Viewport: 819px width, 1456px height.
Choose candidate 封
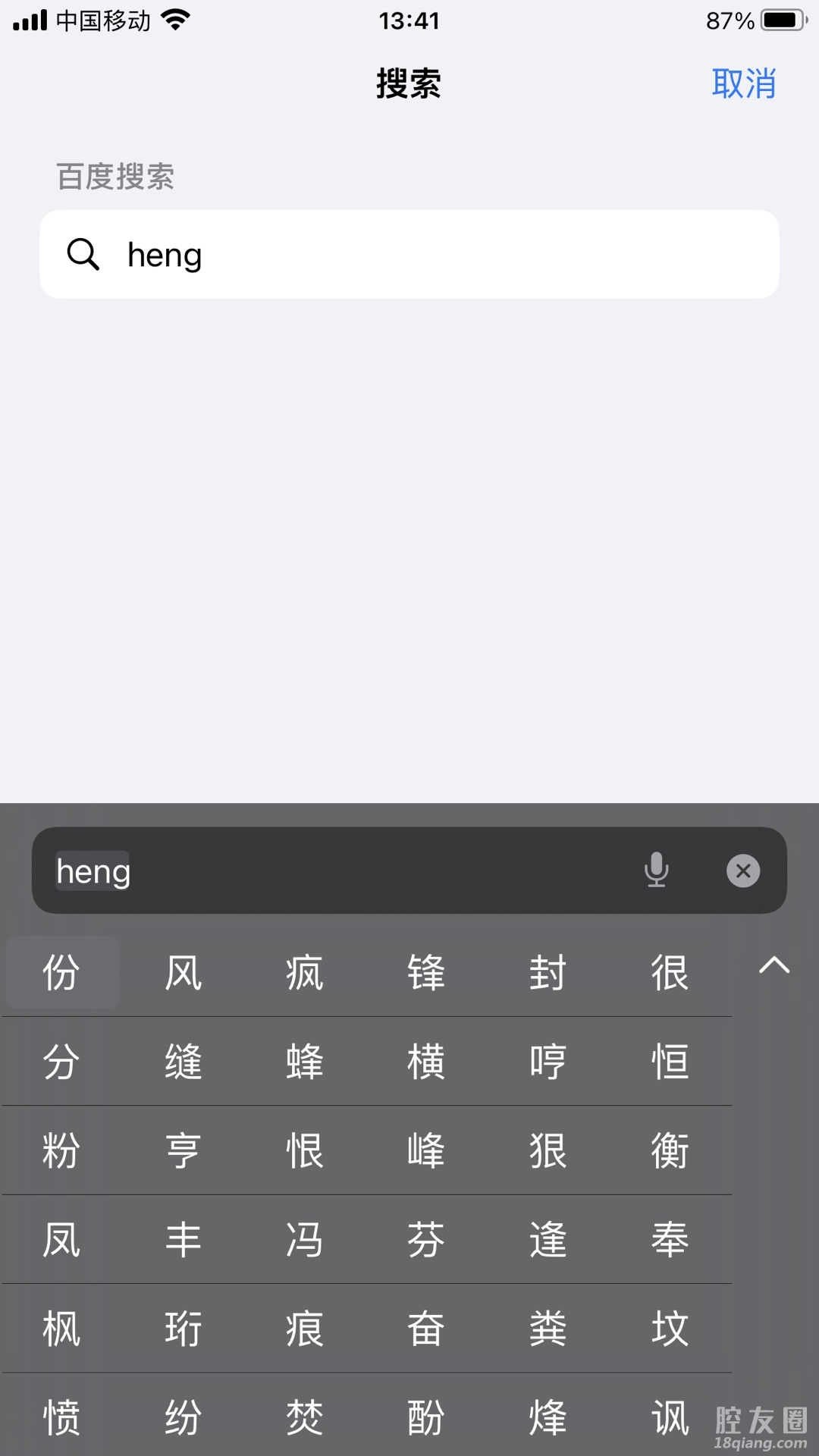pos(548,973)
